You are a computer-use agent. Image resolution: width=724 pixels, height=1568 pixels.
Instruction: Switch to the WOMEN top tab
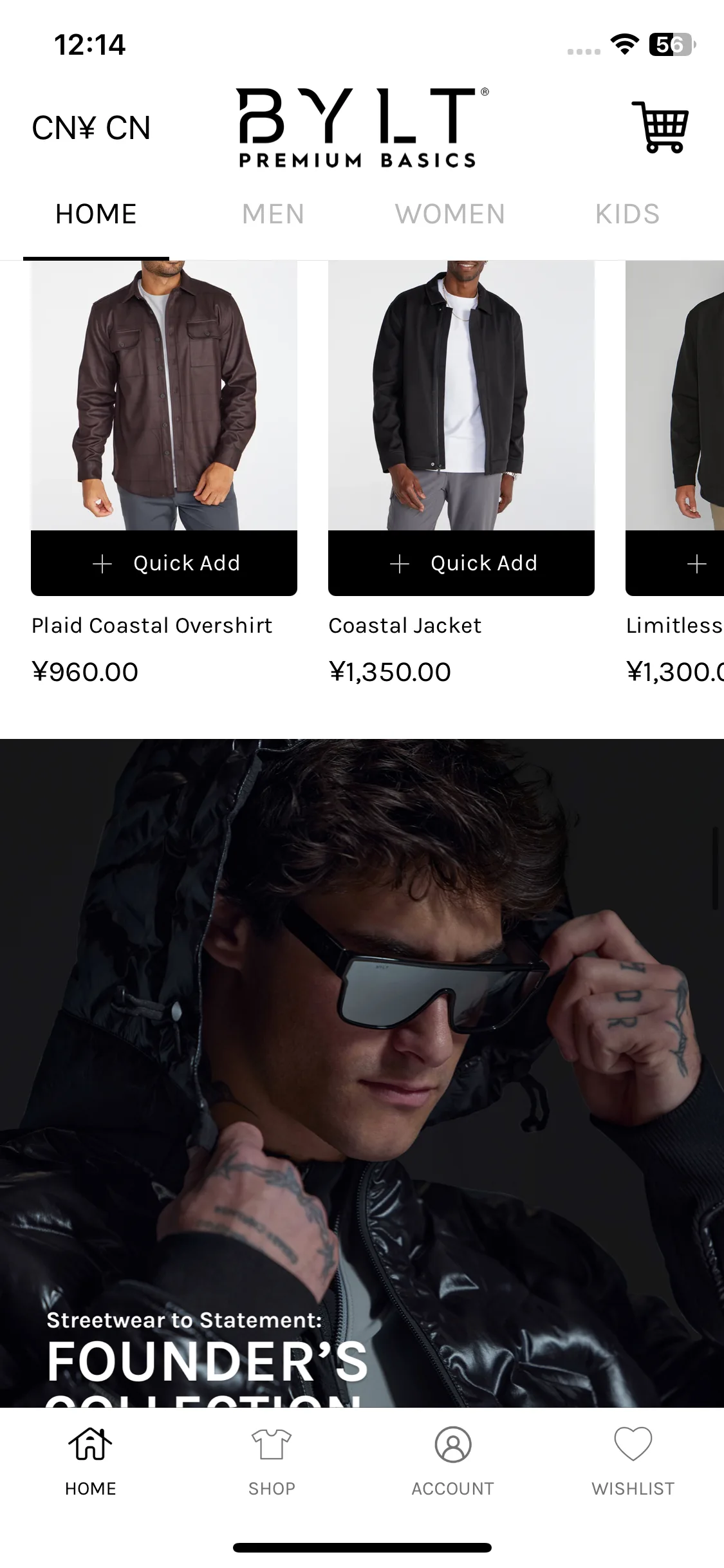(x=450, y=214)
